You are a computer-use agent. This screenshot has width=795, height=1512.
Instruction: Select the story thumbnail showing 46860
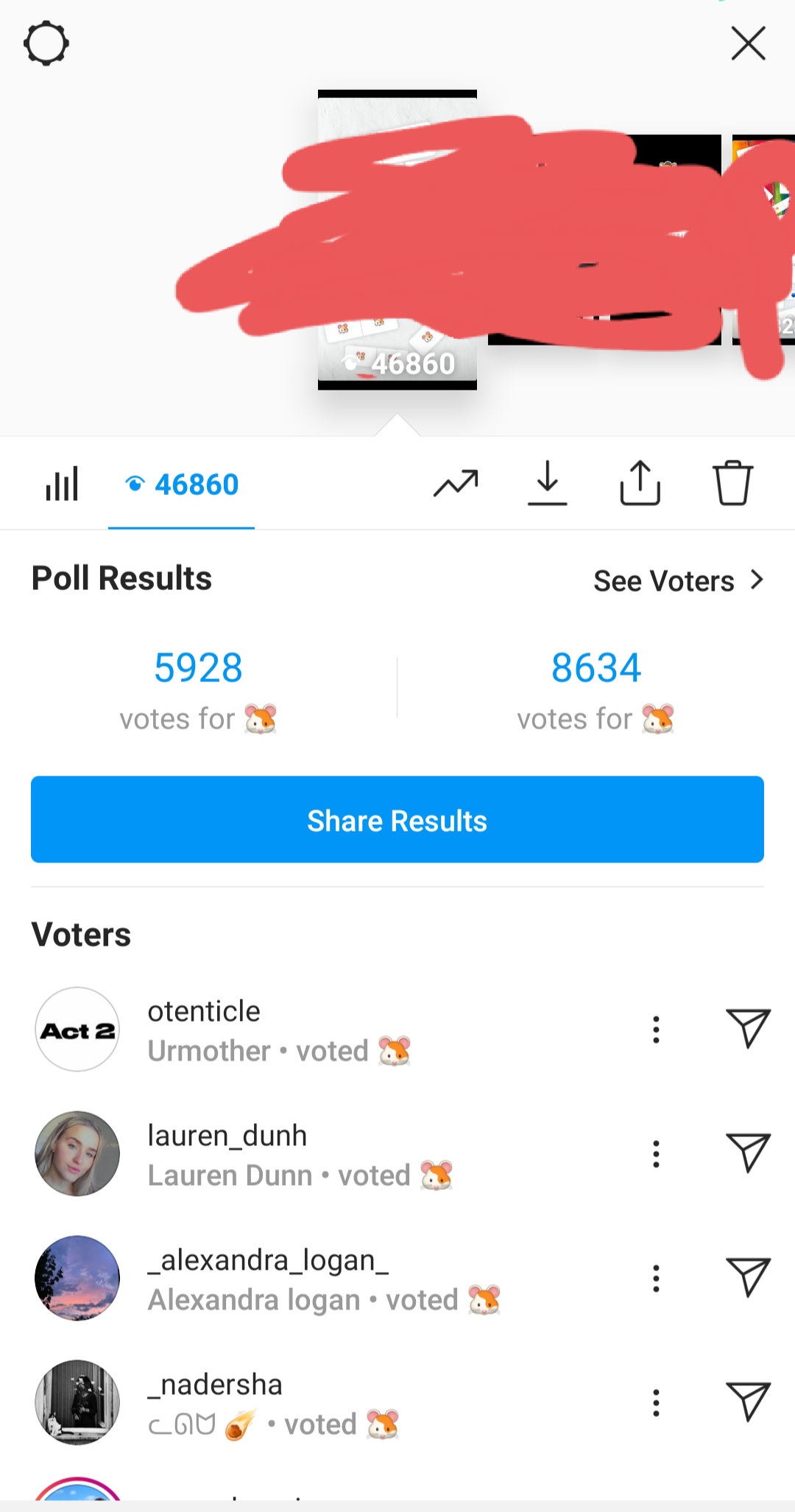click(x=397, y=240)
